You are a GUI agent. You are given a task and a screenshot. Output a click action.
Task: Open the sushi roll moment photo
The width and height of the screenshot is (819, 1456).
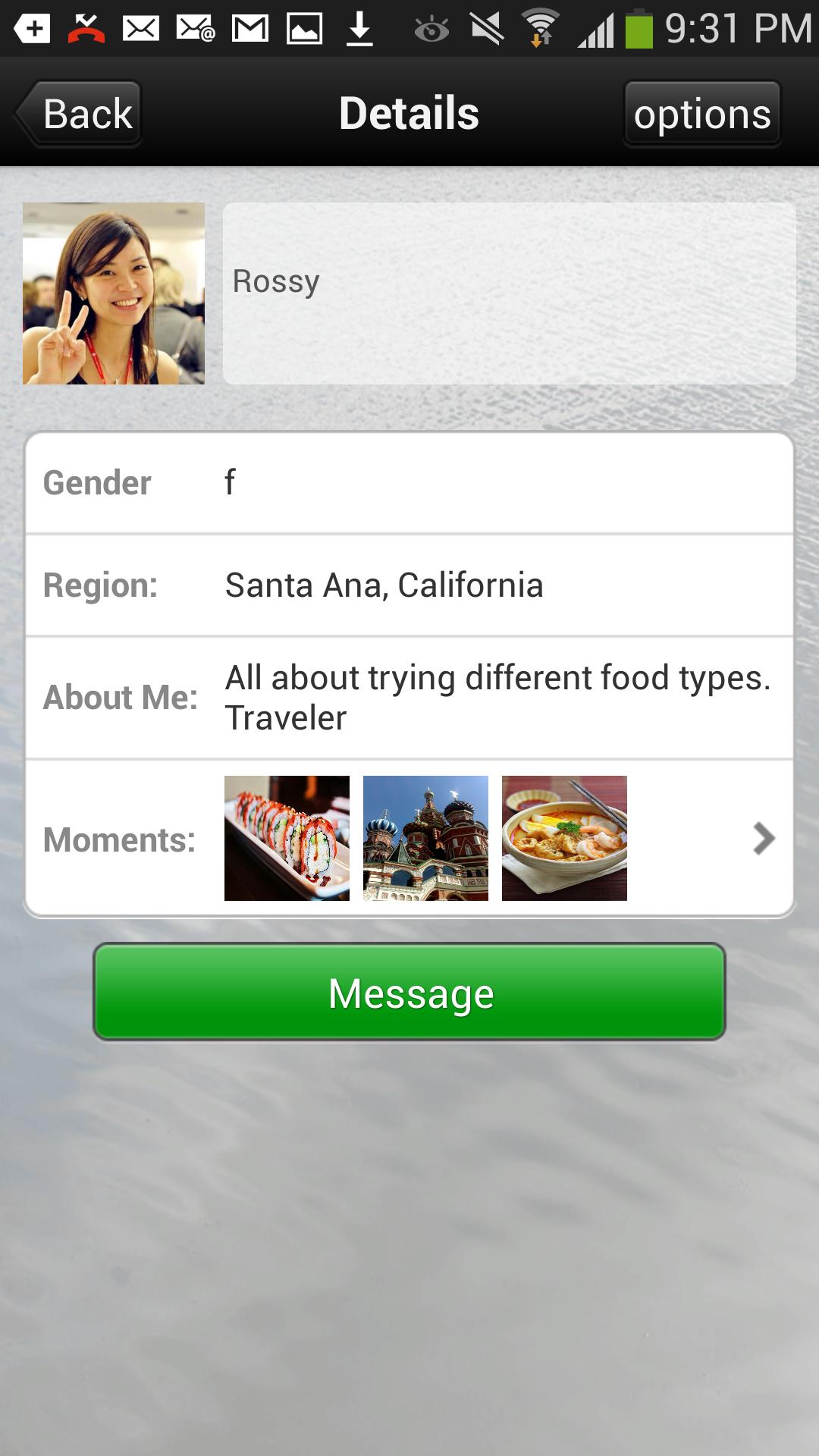coord(287,838)
